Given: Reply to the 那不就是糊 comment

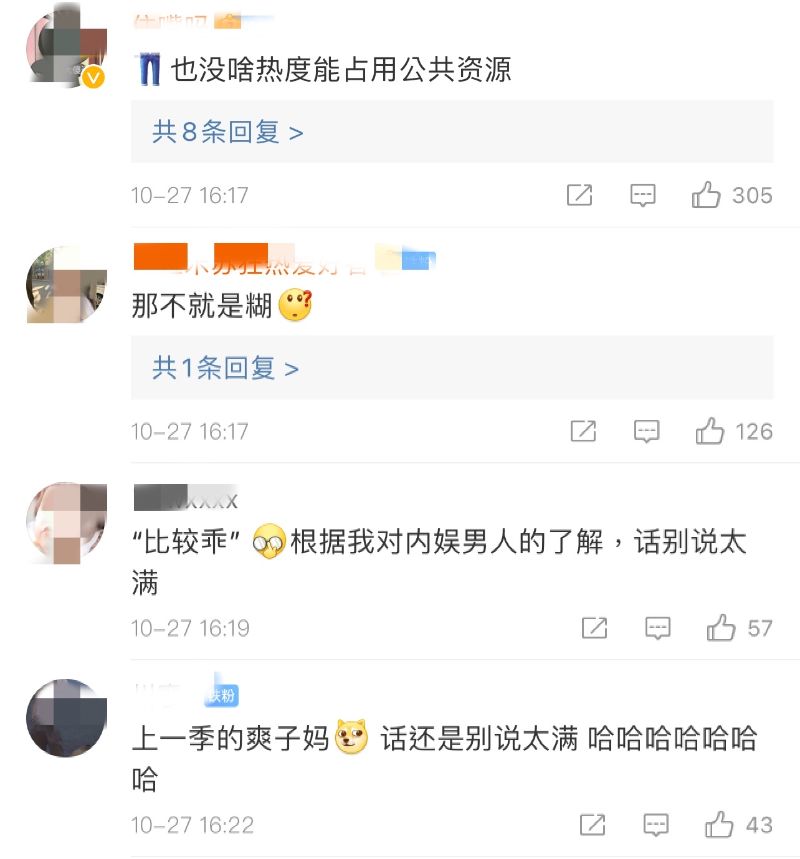Looking at the screenshot, I should click(647, 431).
